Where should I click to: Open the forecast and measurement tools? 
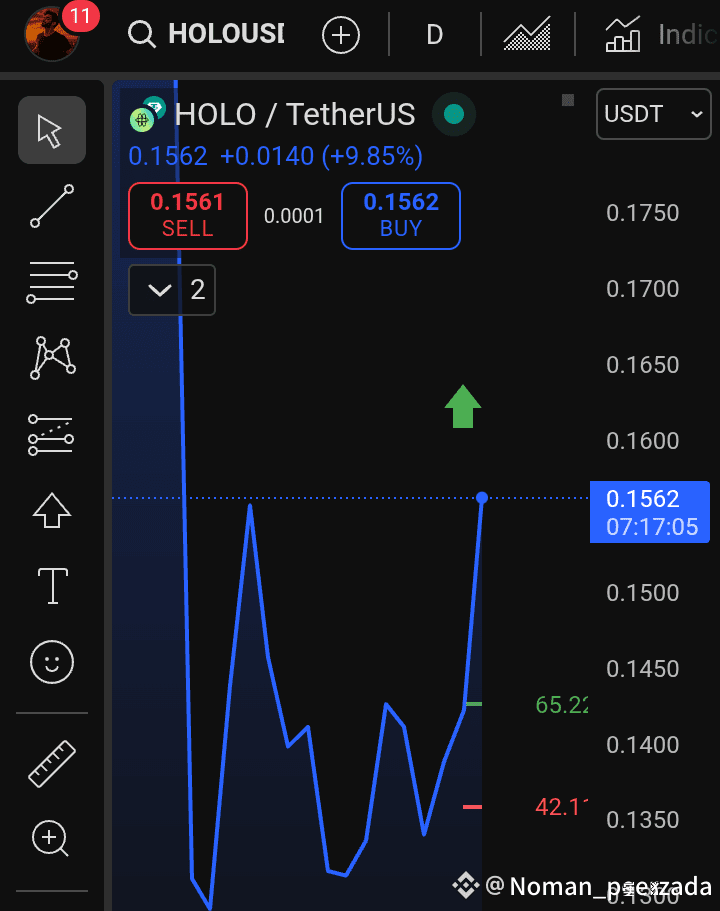point(52,434)
